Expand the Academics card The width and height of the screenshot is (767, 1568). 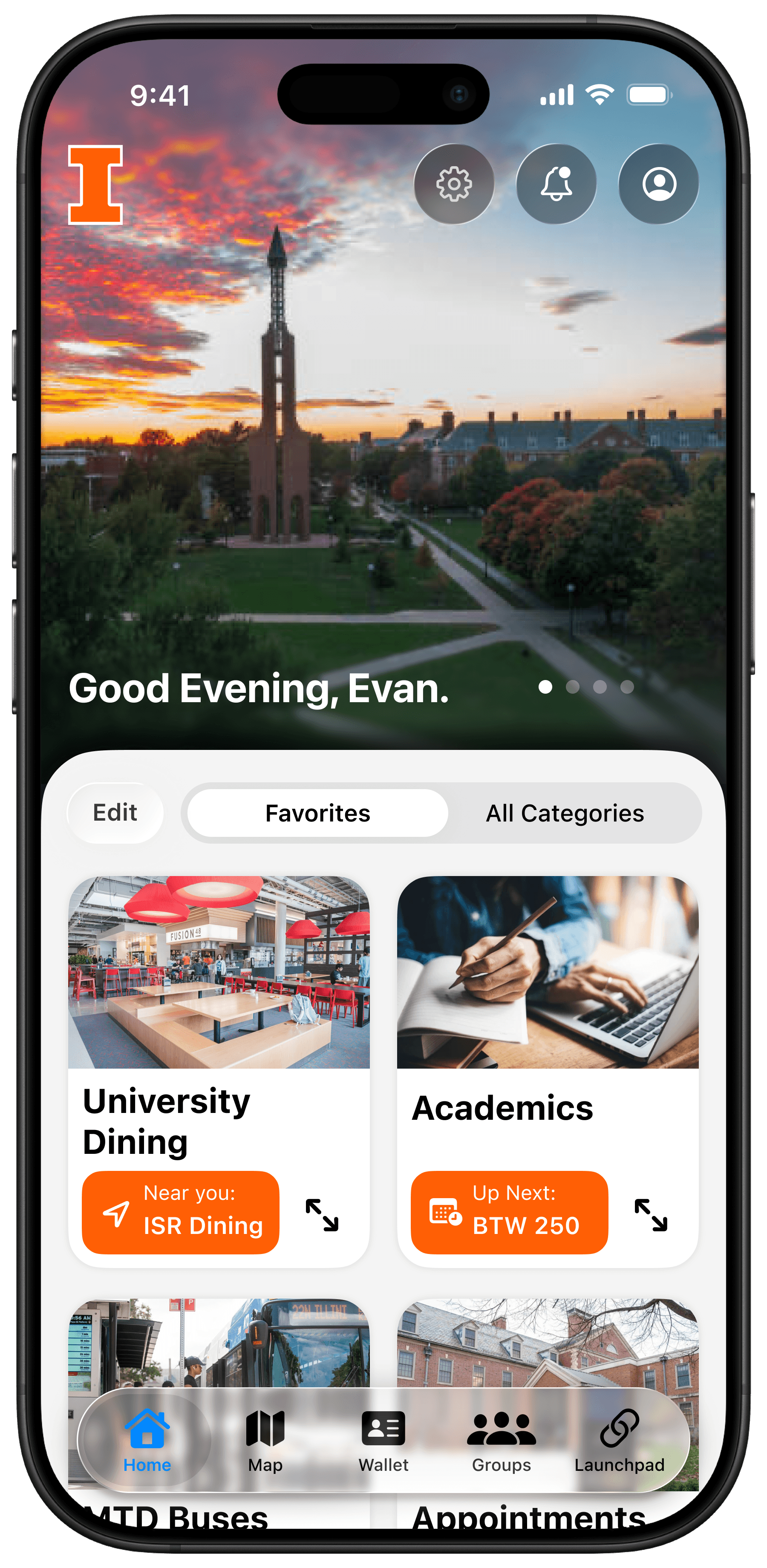651,1214
